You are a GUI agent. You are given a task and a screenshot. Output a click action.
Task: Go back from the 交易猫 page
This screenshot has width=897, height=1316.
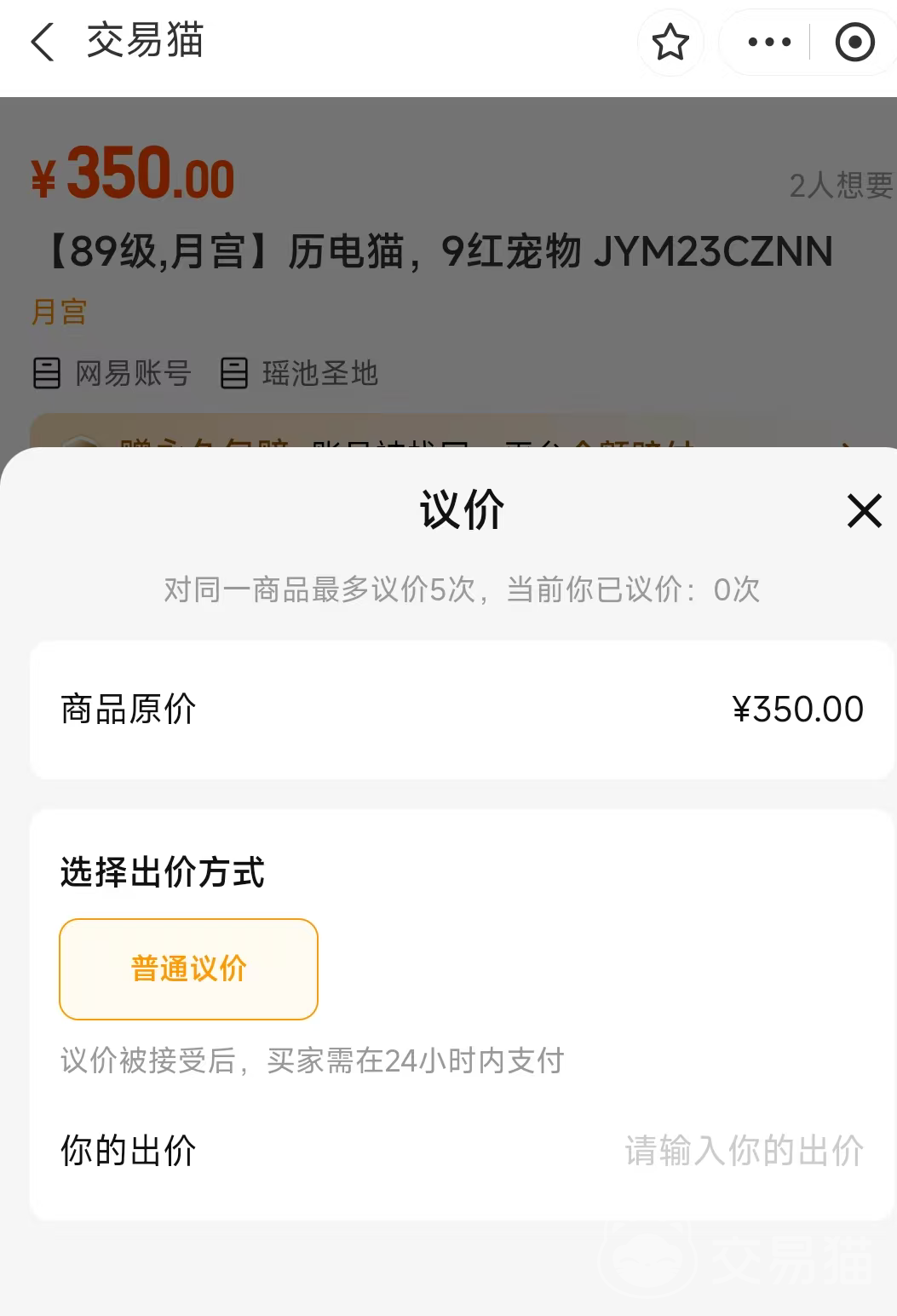(x=43, y=42)
